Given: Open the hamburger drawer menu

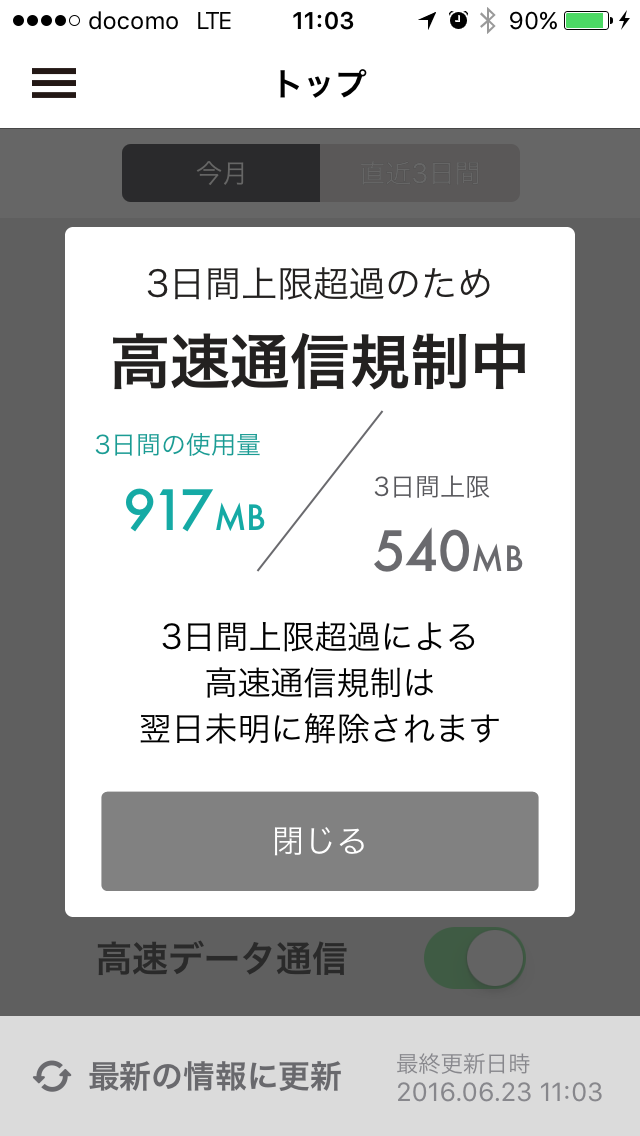Looking at the screenshot, I should point(54,83).
